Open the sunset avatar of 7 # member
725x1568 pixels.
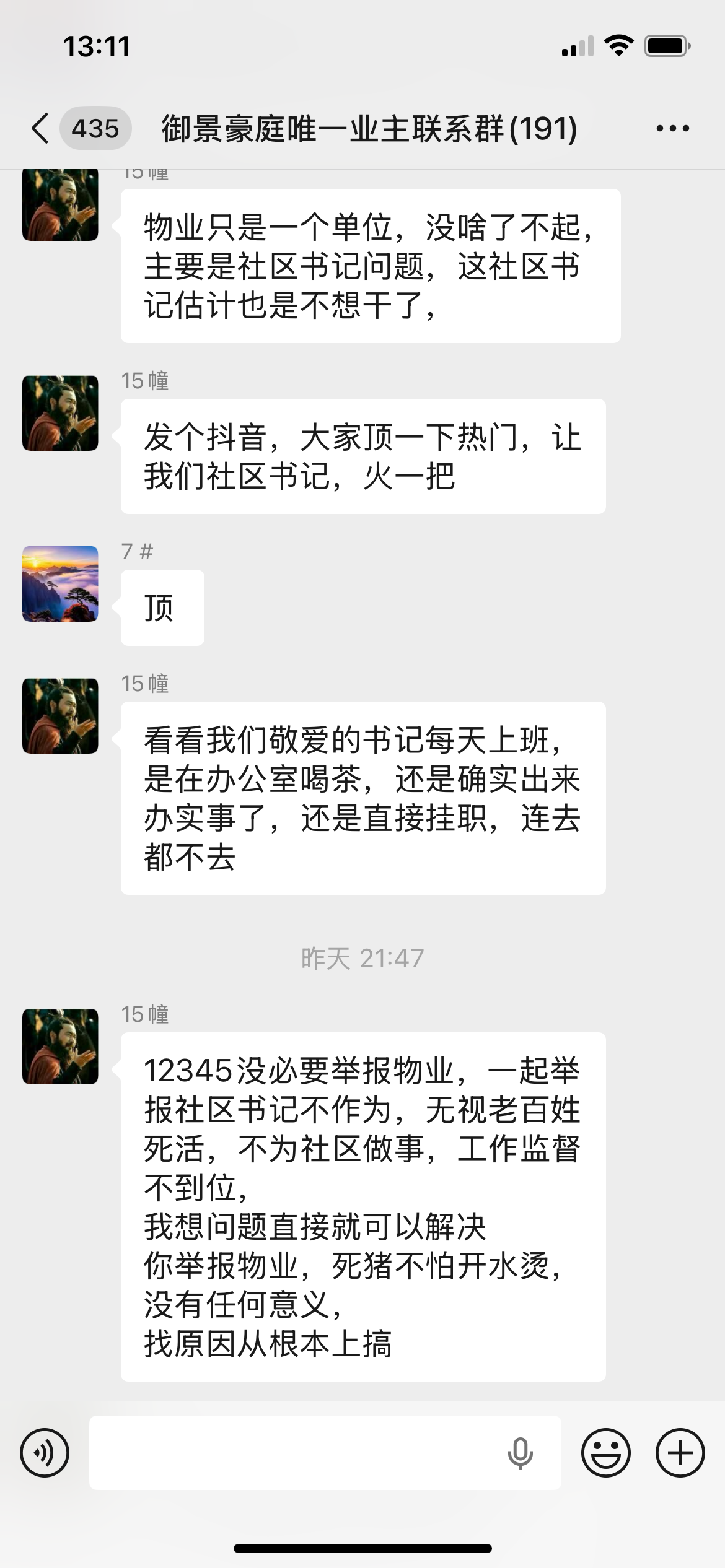tap(60, 583)
